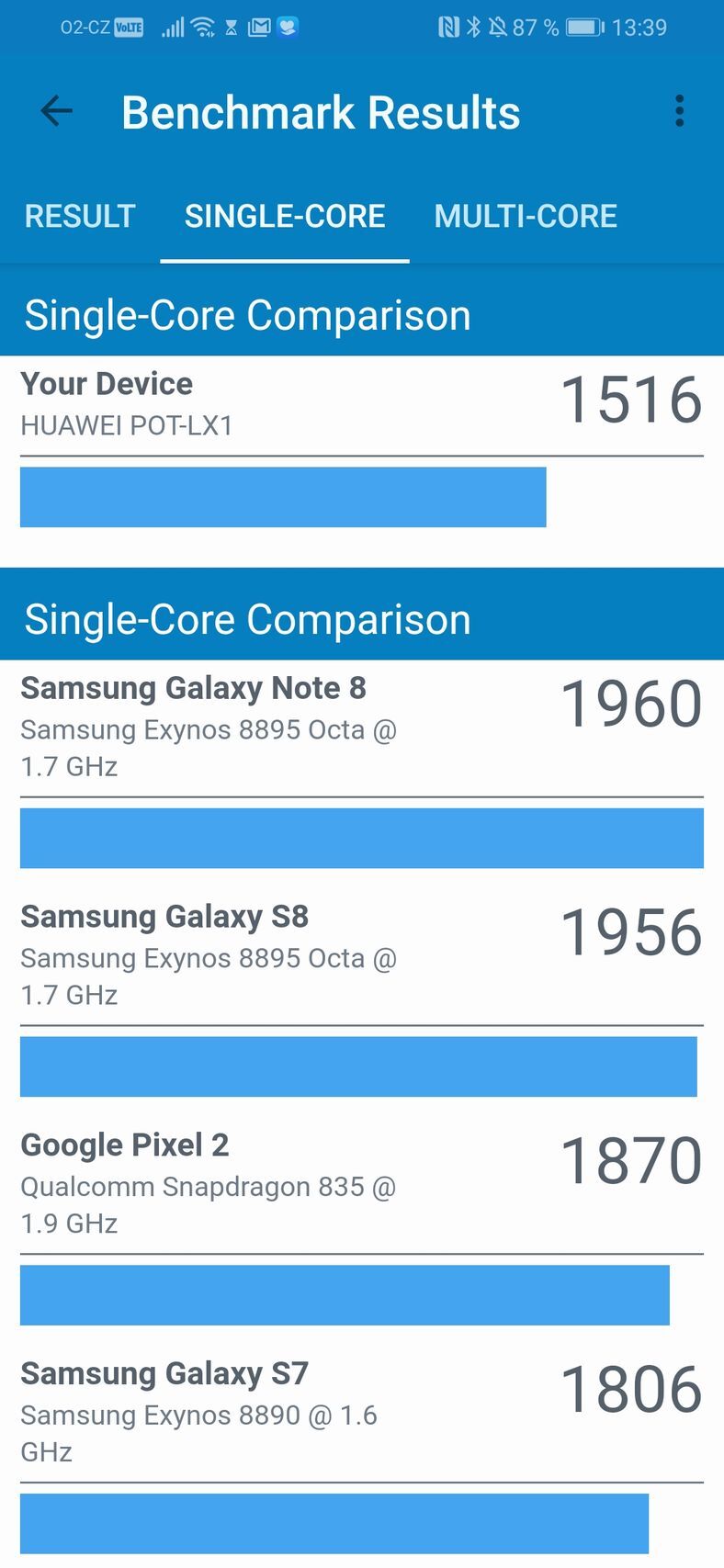Tap the Wi-Fi status icon
The width and height of the screenshot is (724, 1568).
[202, 28]
